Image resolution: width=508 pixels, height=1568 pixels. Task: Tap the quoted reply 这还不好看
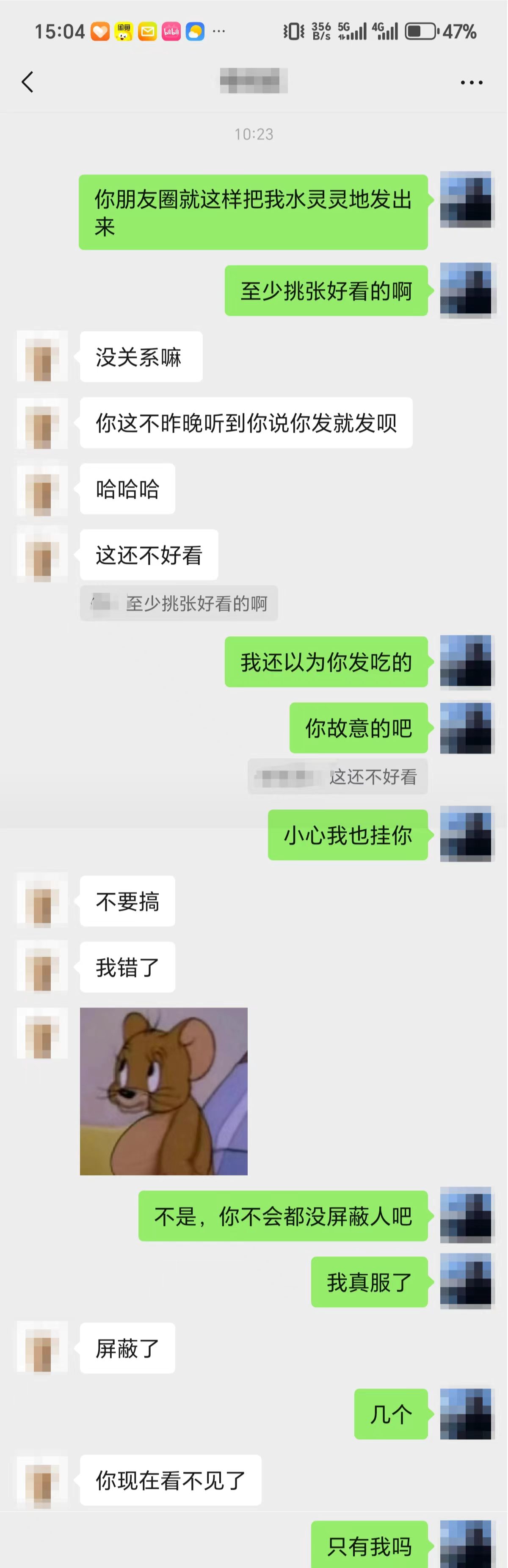pyautogui.click(x=338, y=776)
